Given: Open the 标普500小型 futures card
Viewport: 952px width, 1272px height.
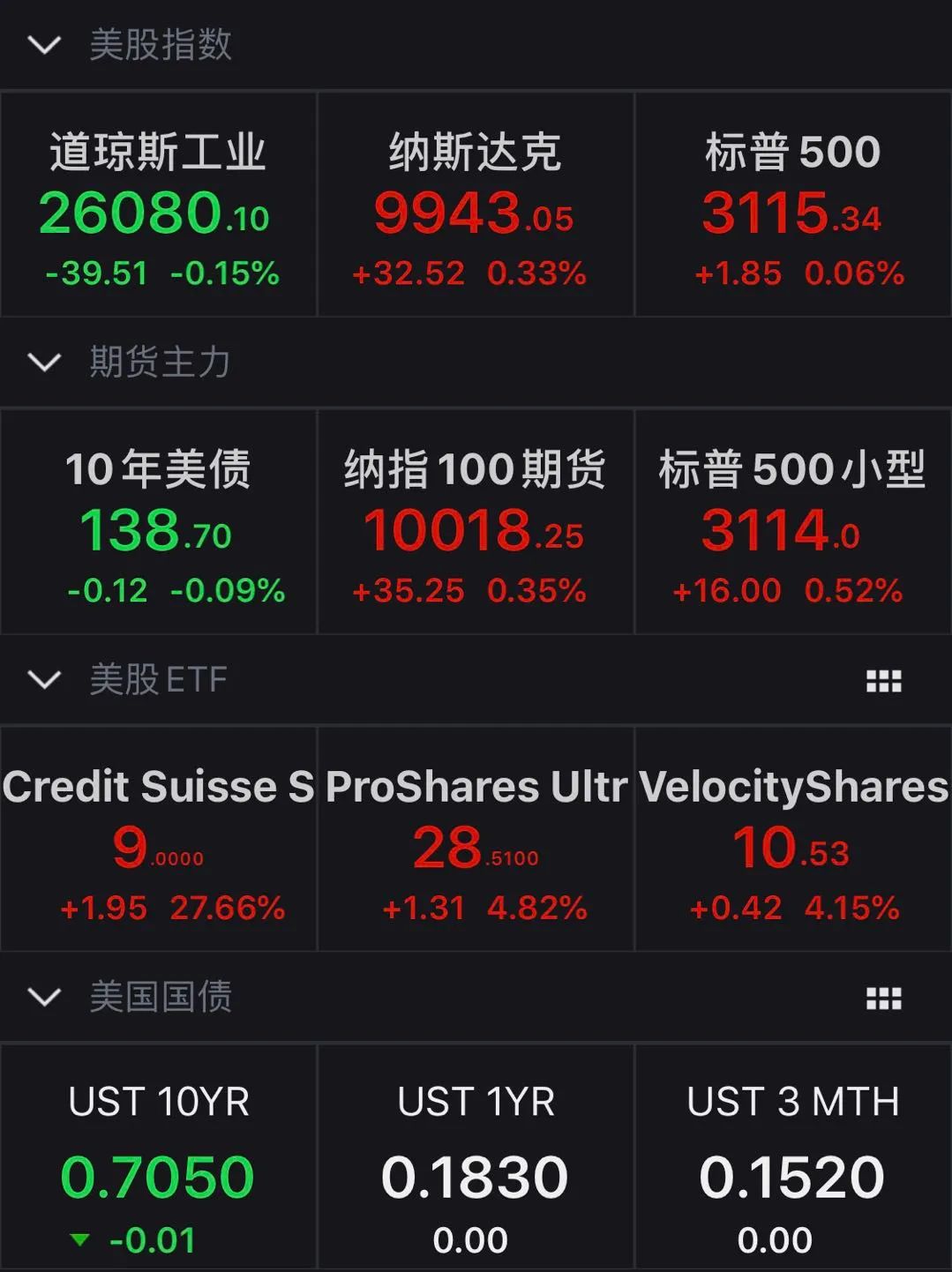Looking at the screenshot, I should click(793, 522).
